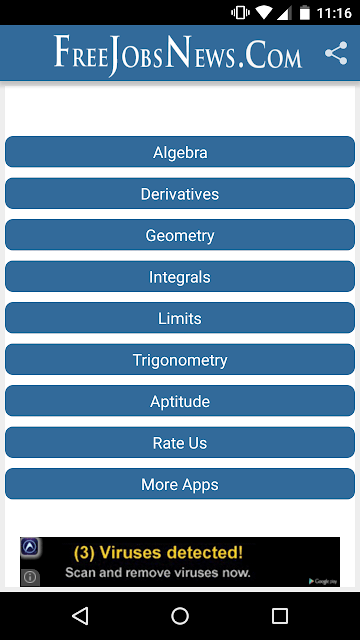Tap the ad info icon
Image resolution: width=360 pixels, height=640 pixels.
click(x=30, y=577)
